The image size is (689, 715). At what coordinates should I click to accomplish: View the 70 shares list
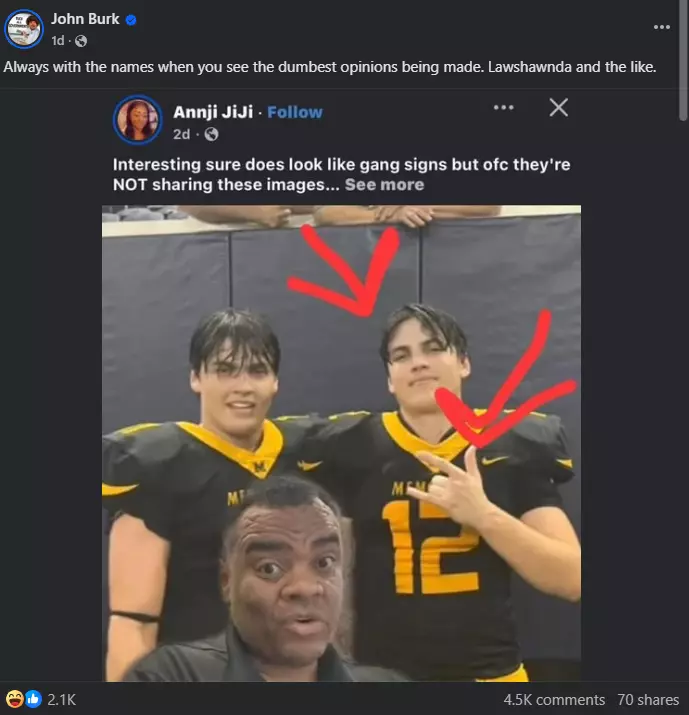point(648,699)
